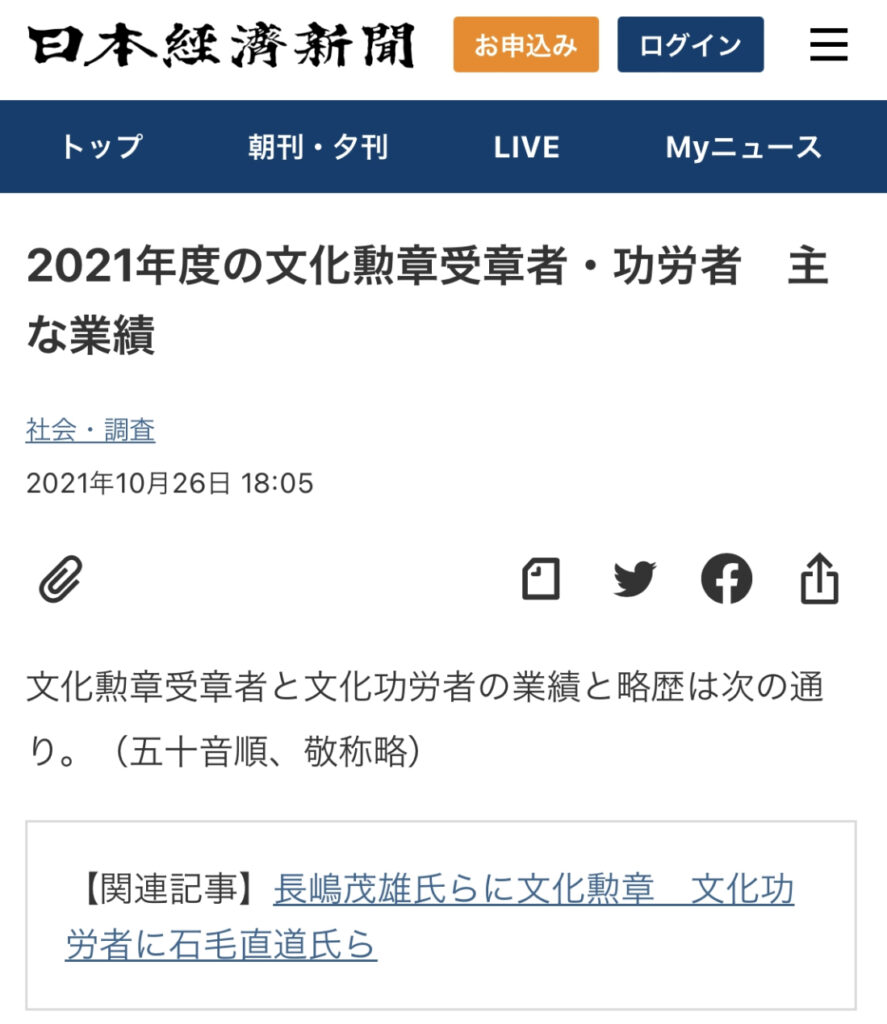Tap the paperclip icon to clip the article
This screenshot has height=1024, width=887.
point(61,579)
